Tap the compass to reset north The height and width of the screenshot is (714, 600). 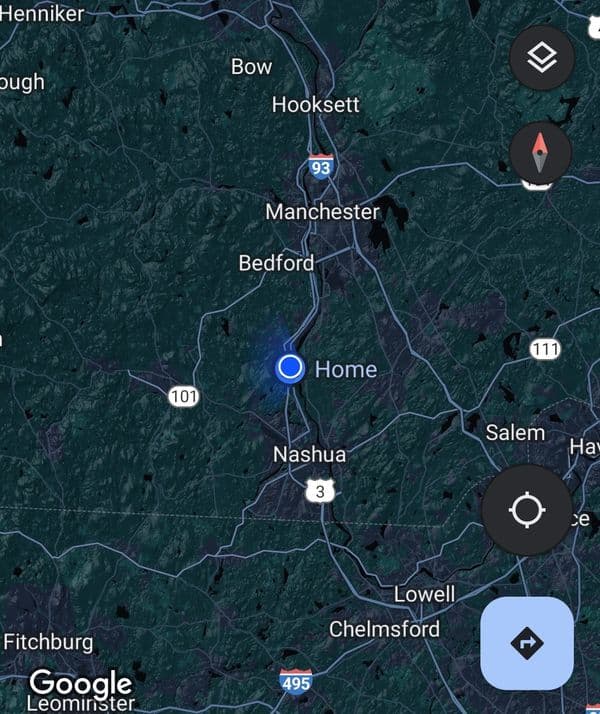click(541, 154)
